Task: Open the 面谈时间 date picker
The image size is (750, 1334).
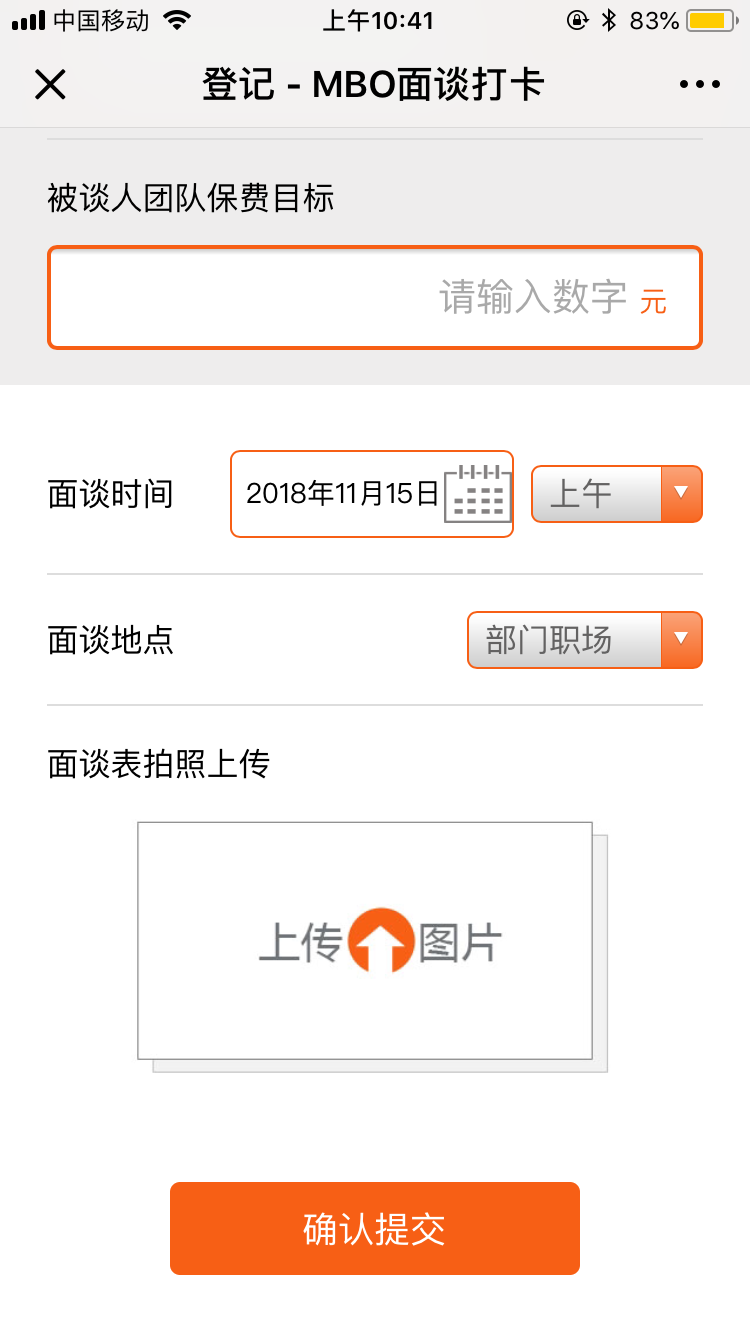Action: pyautogui.click(x=372, y=494)
